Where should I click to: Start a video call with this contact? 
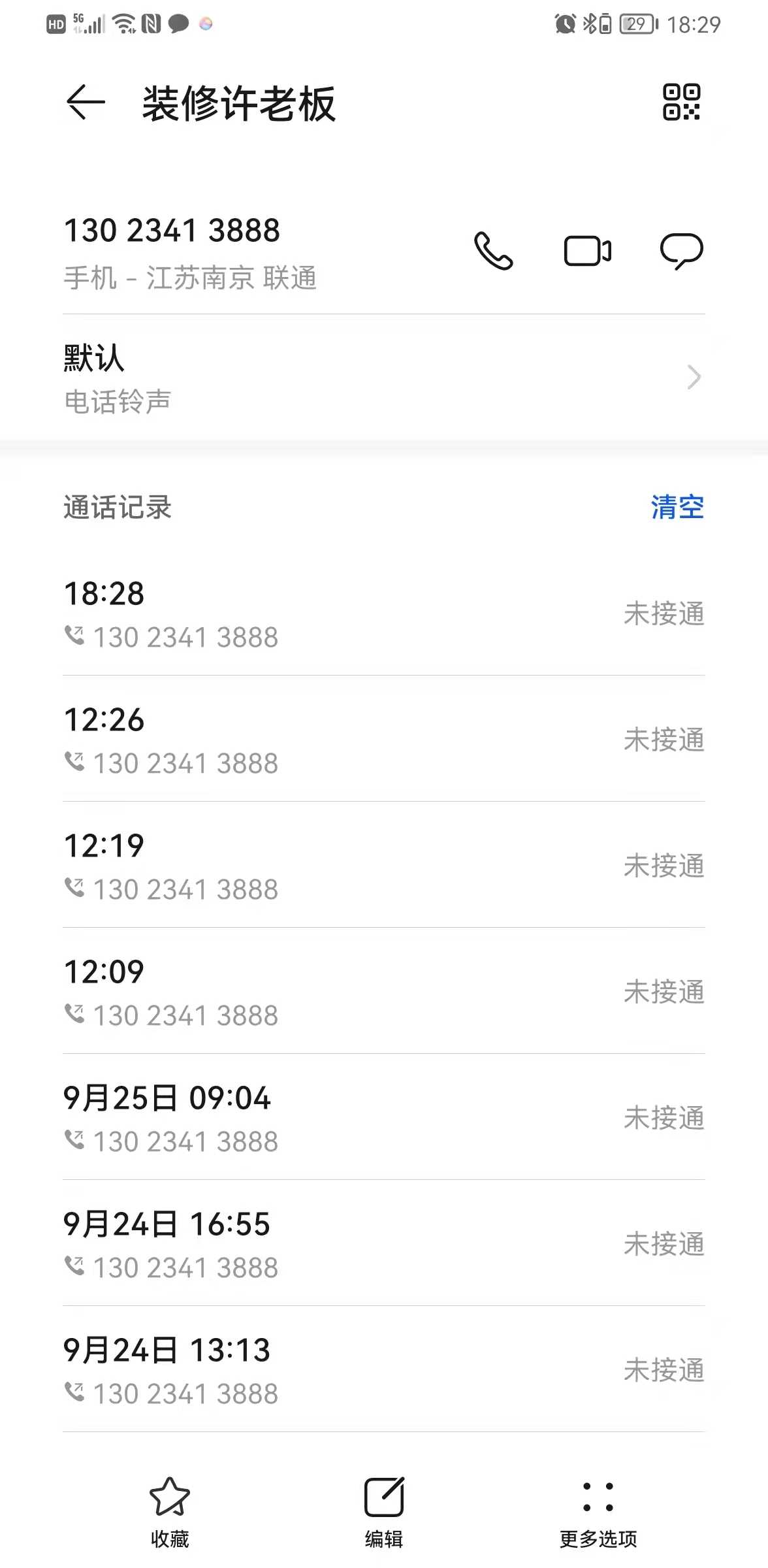coord(587,251)
